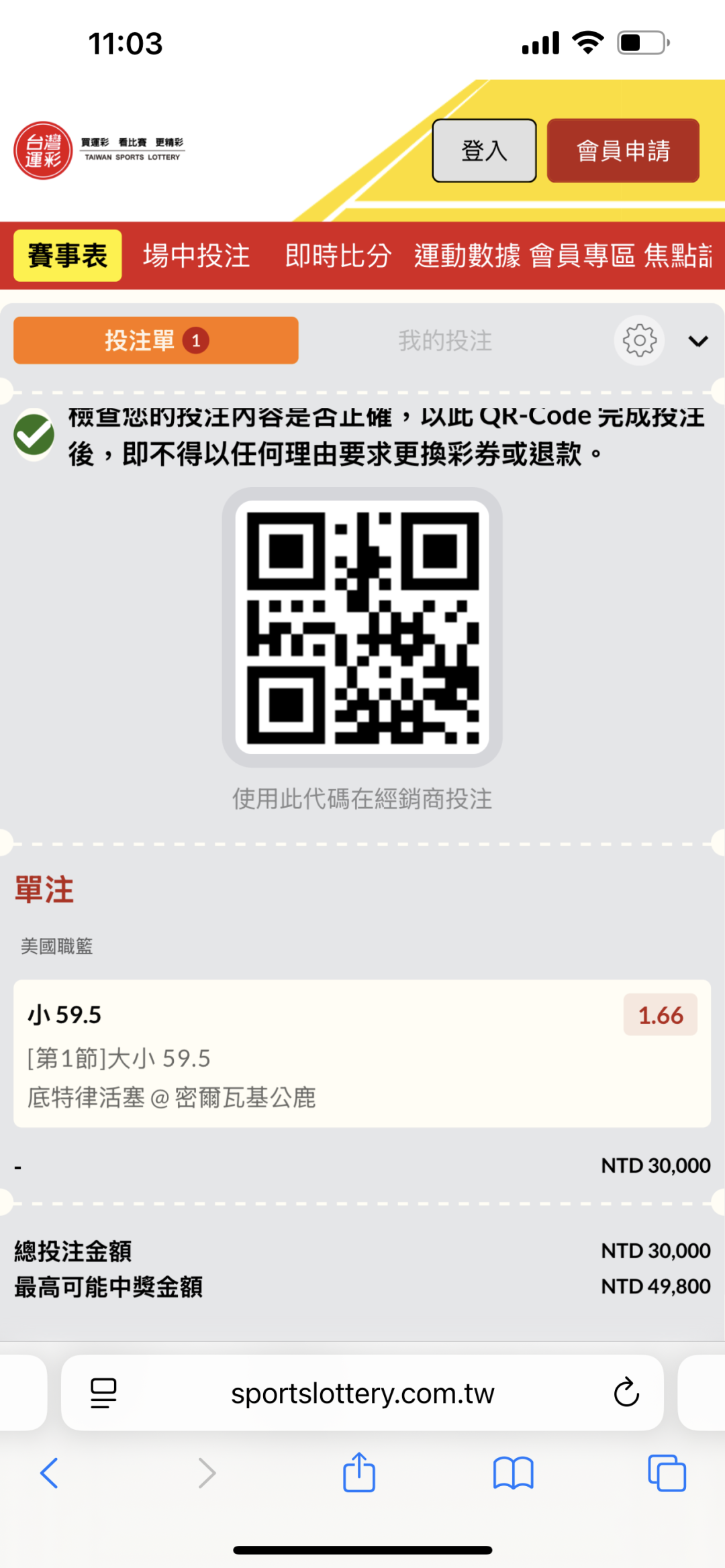This screenshot has width=725, height=1568.
Task: Tap the 登入 login button
Action: coord(484,151)
